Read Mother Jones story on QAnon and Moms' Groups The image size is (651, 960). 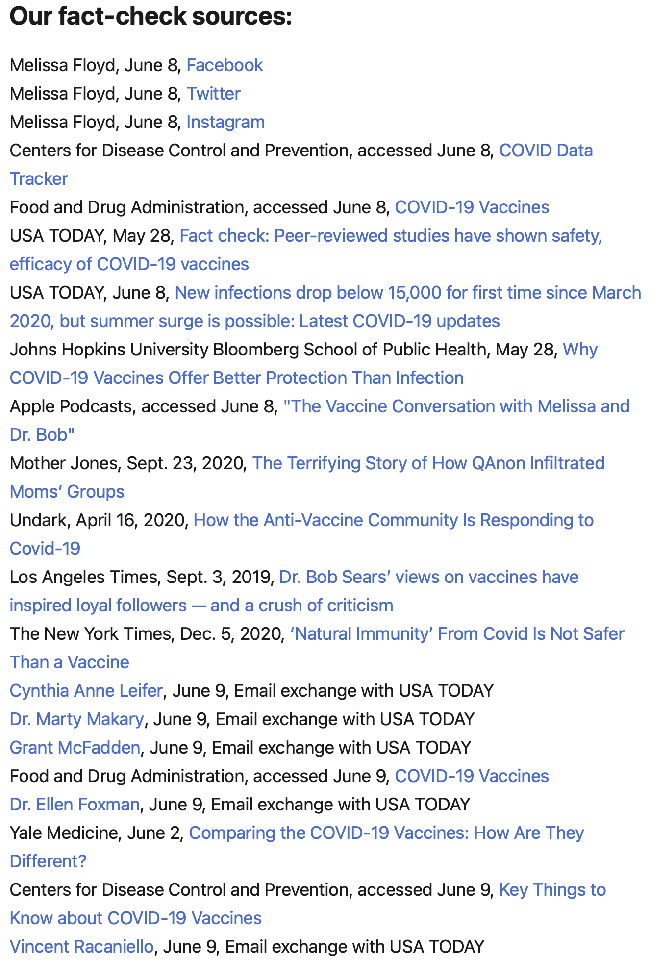[x=428, y=463]
